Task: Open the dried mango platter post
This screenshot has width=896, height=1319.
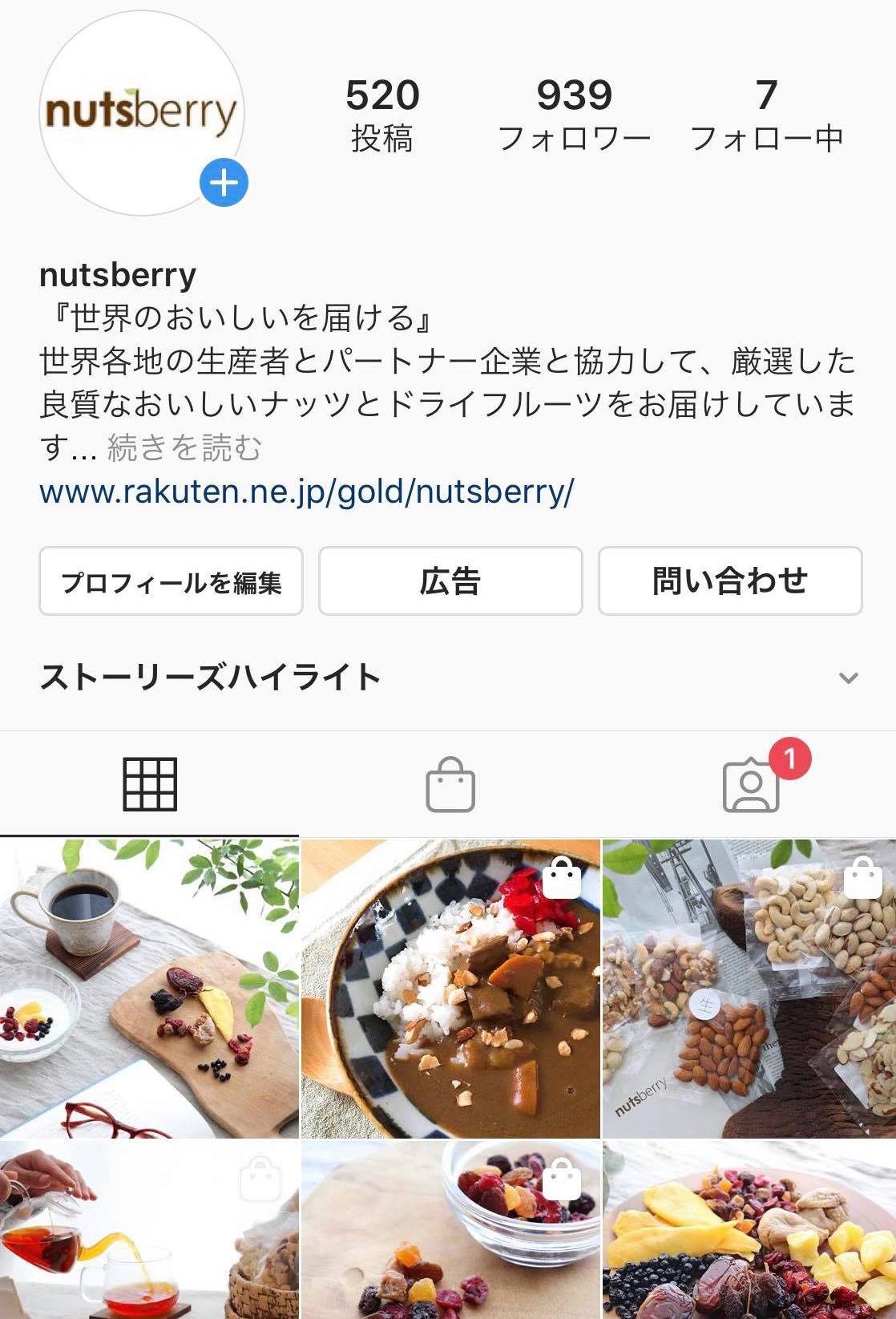Action: tap(749, 1231)
